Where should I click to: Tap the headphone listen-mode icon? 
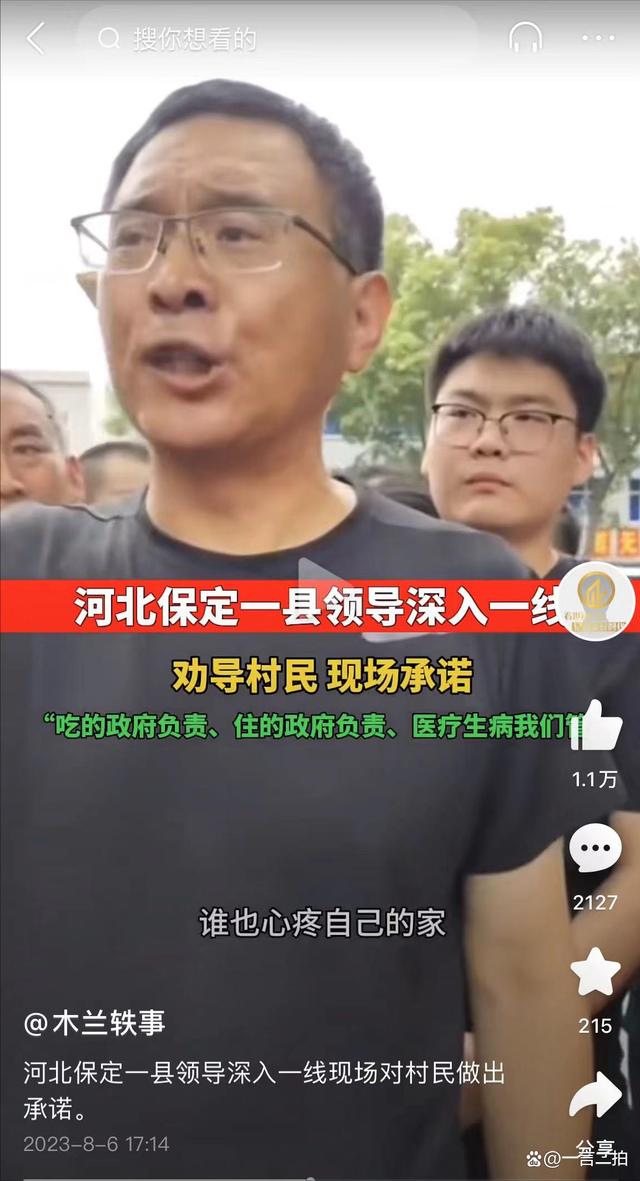(525, 39)
